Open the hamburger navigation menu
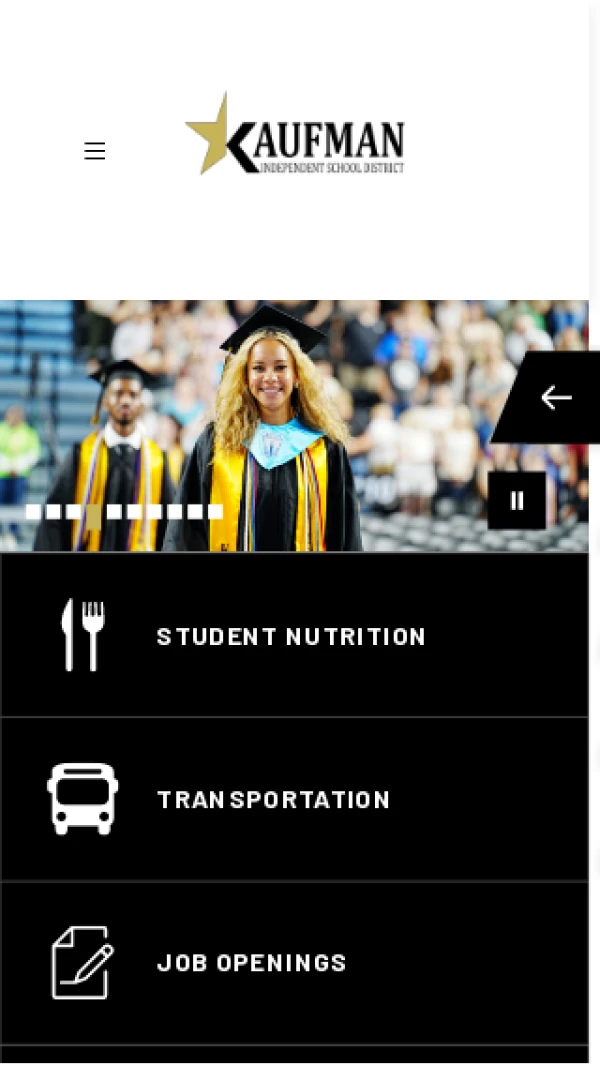The image size is (600, 1065). (95, 151)
